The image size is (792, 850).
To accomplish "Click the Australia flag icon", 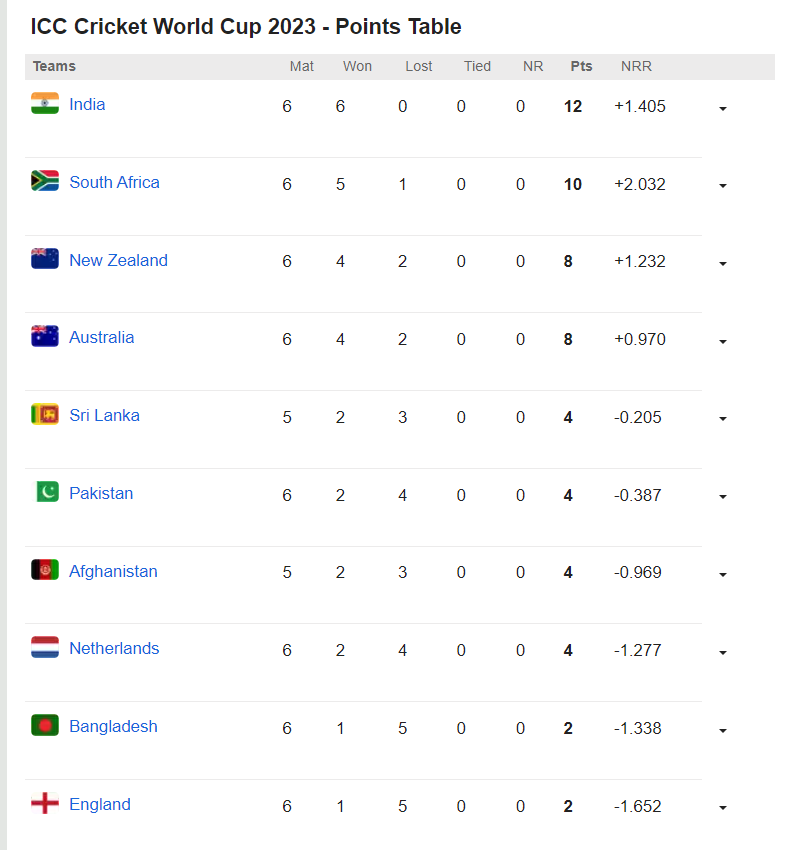I will pyautogui.click(x=44, y=337).
